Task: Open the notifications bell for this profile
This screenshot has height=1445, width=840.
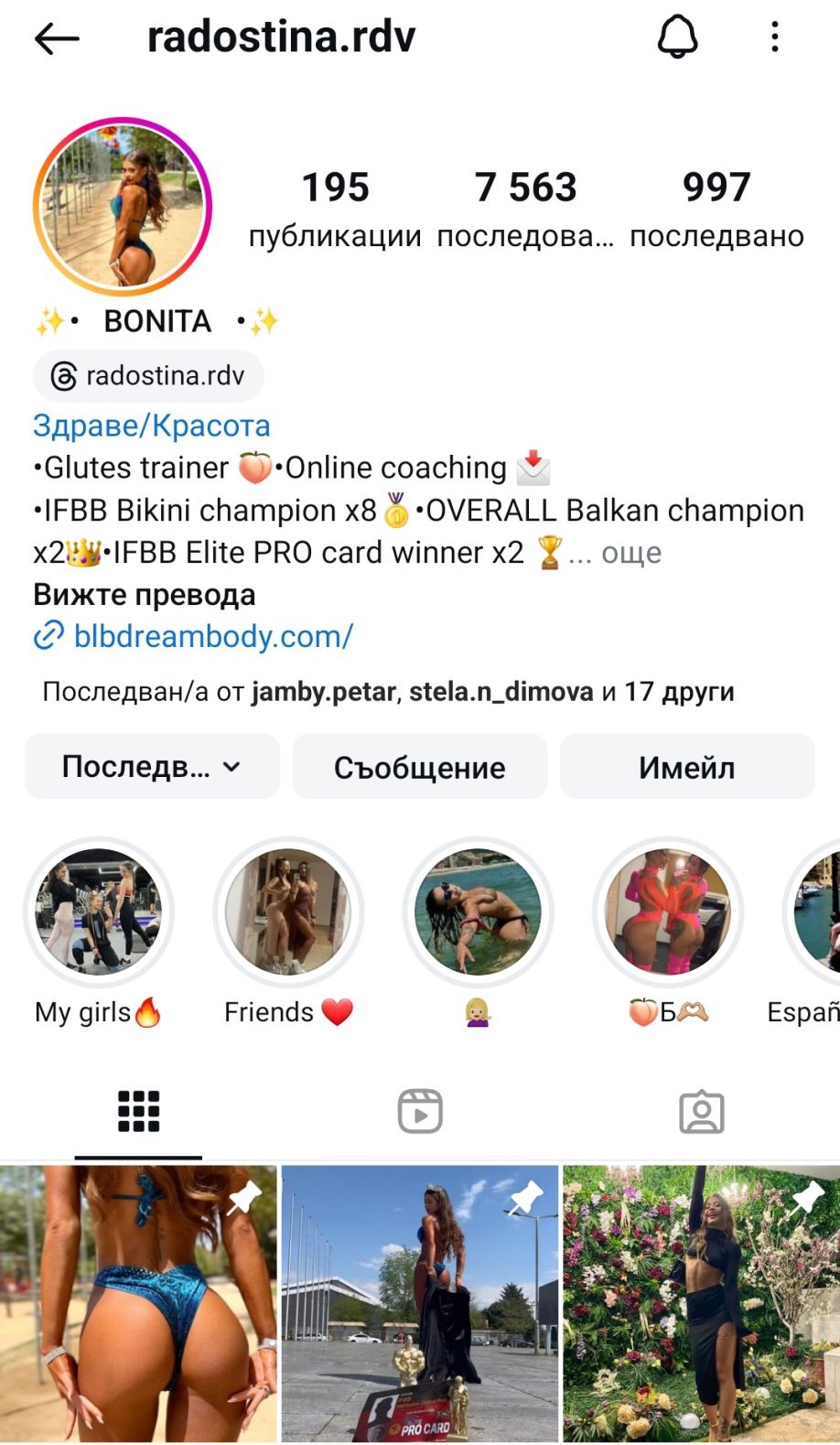Action: (x=678, y=38)
